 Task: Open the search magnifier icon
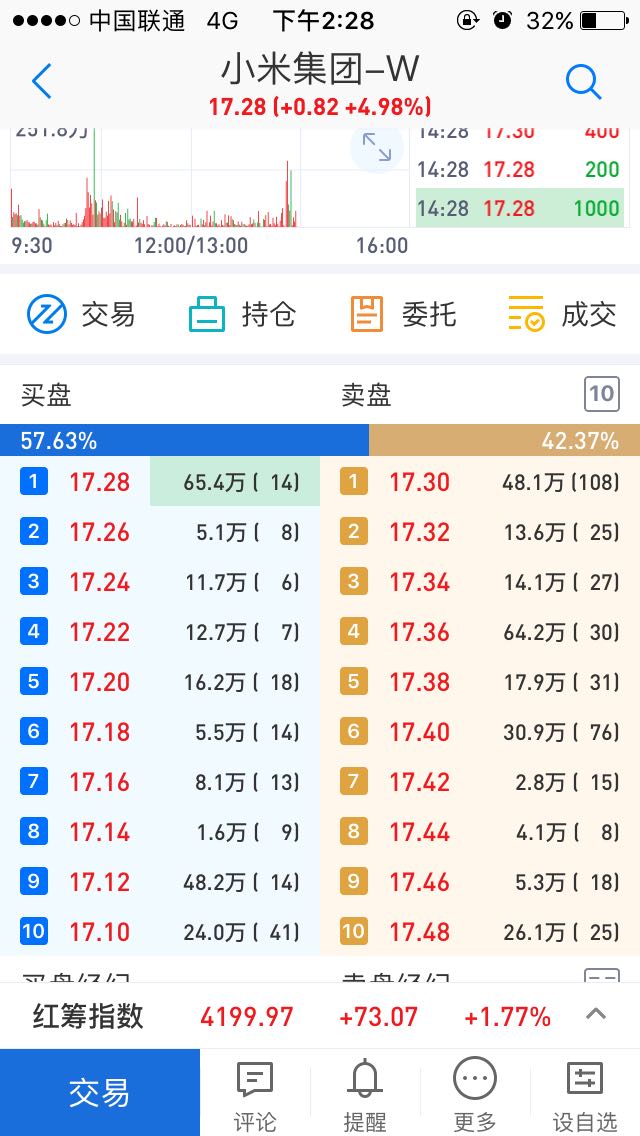click(583, 81)
